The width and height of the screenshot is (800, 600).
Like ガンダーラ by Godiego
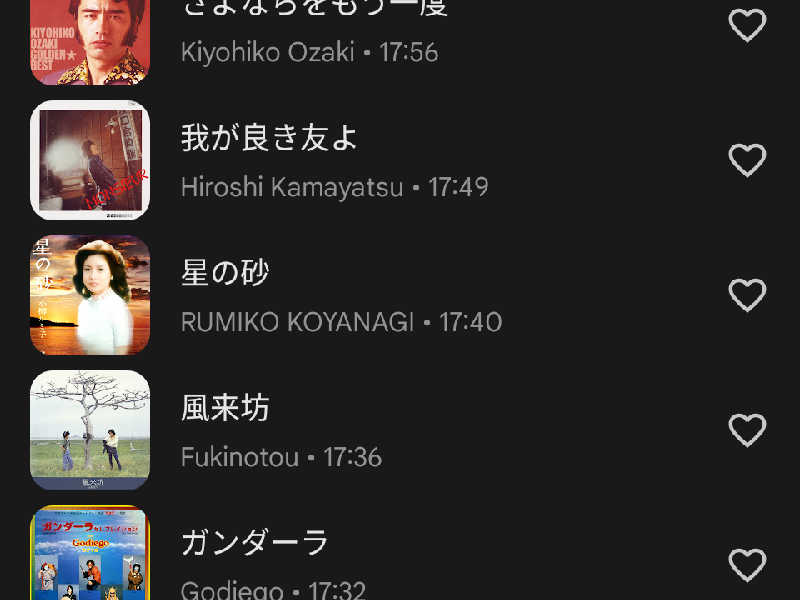(747, 565)
